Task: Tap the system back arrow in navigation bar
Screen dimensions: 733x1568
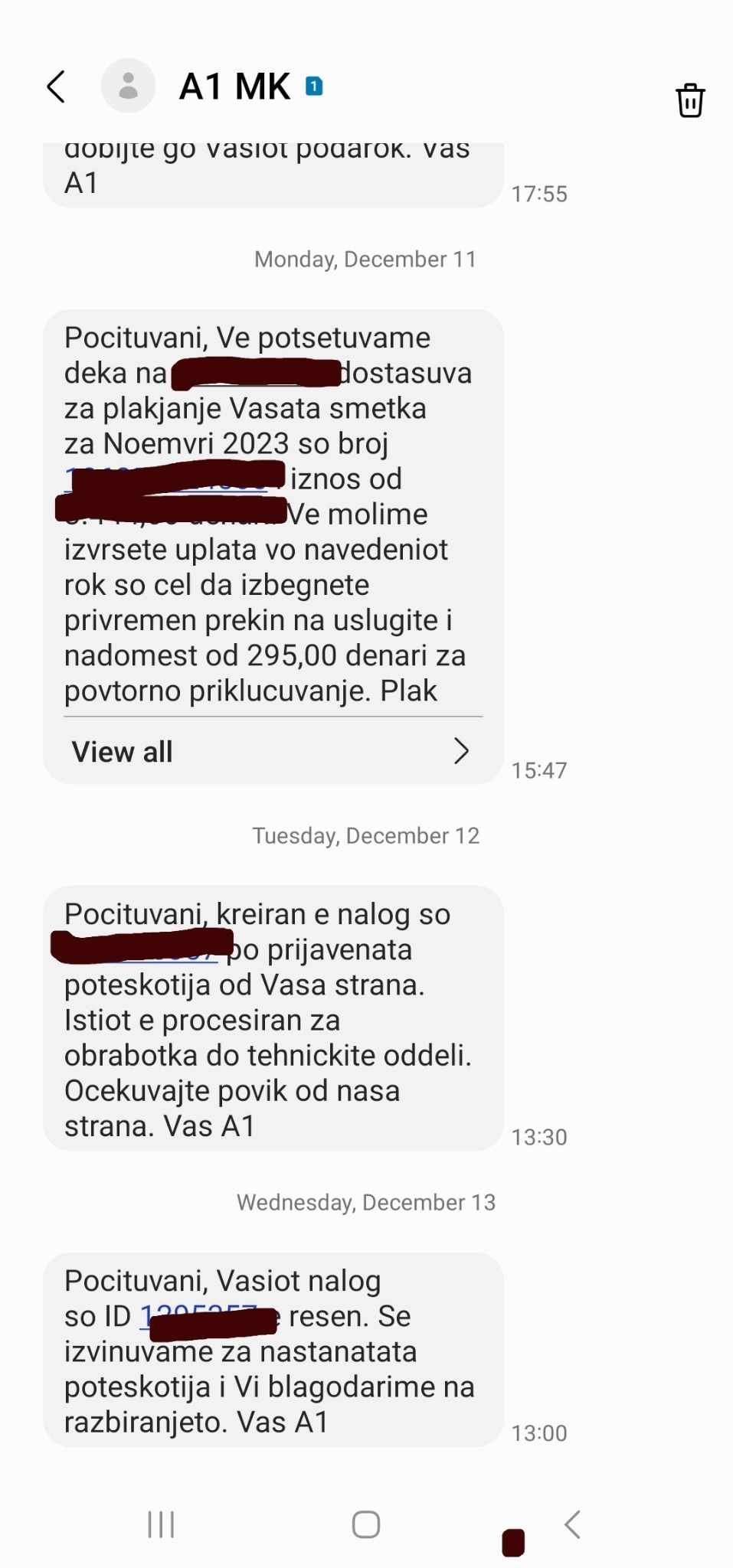Action: tap(572, 1524)
